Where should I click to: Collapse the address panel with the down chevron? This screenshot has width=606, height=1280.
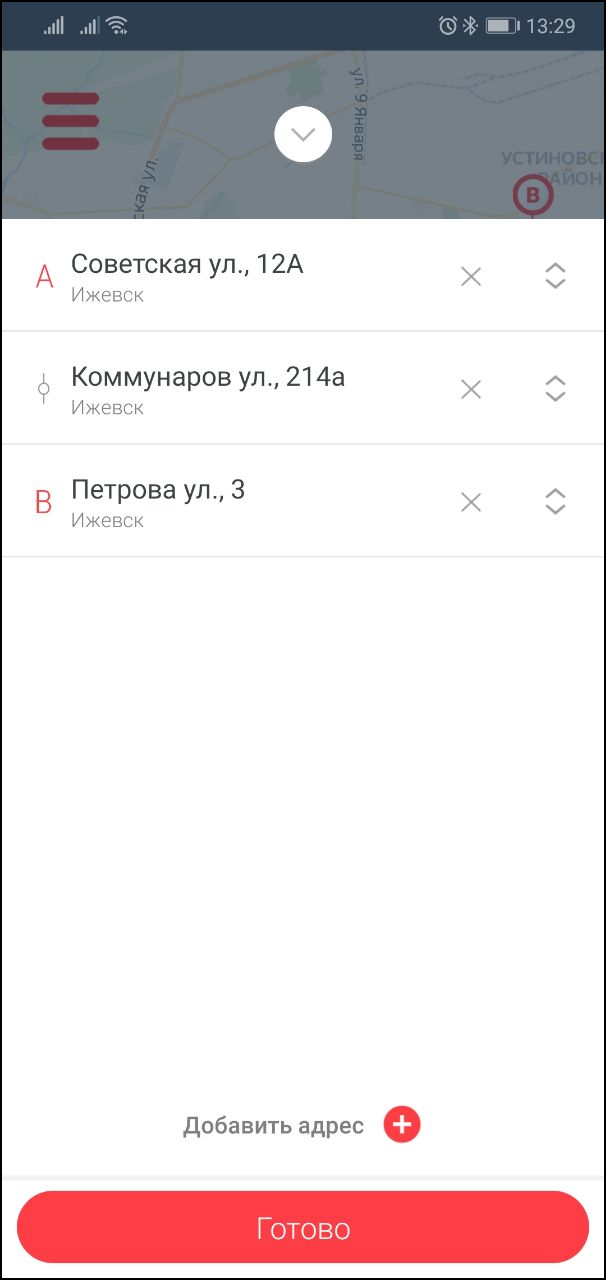pyautogui.click(x=303, y=135)
